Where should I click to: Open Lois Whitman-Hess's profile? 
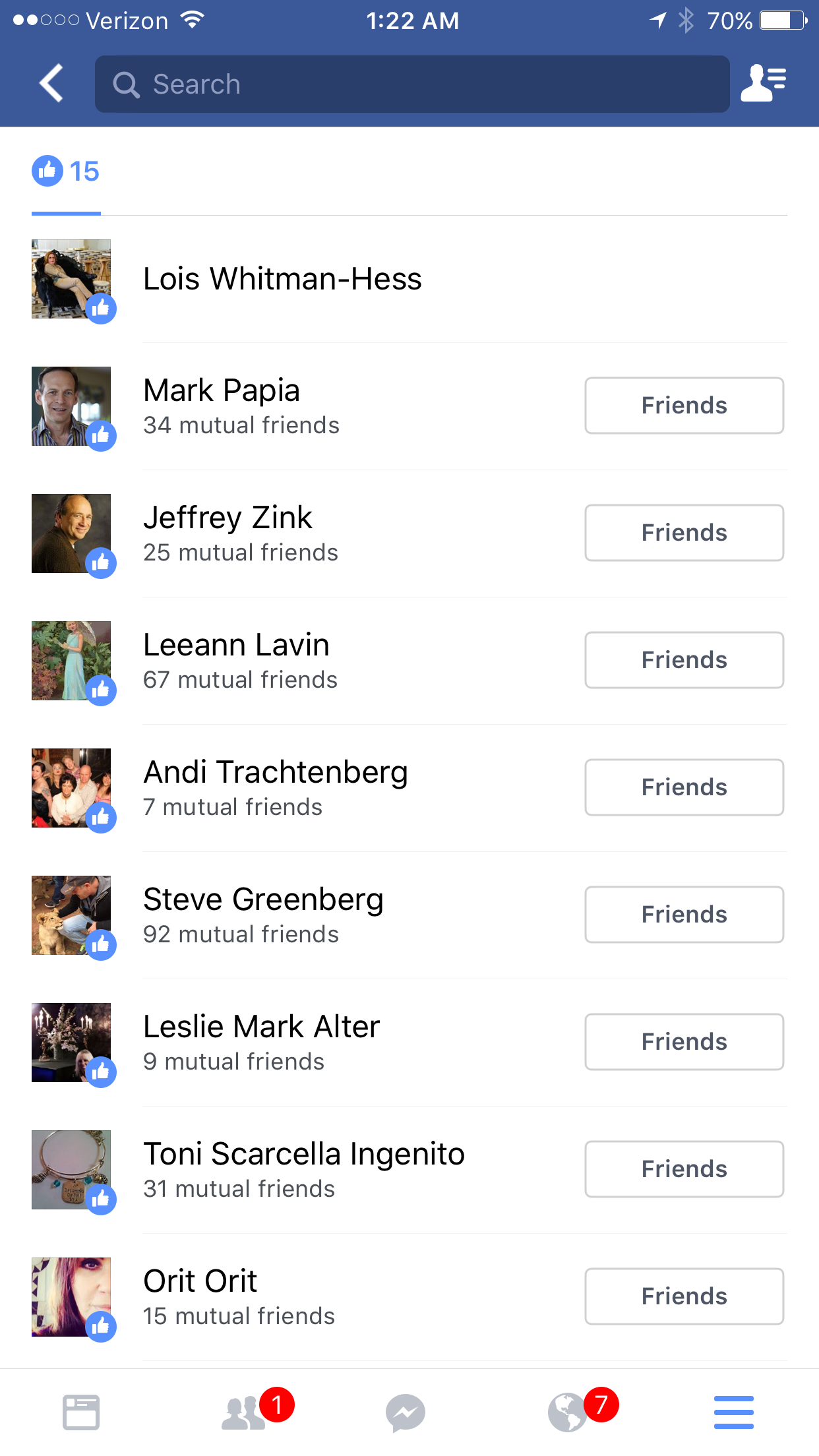tap(282, 279)
